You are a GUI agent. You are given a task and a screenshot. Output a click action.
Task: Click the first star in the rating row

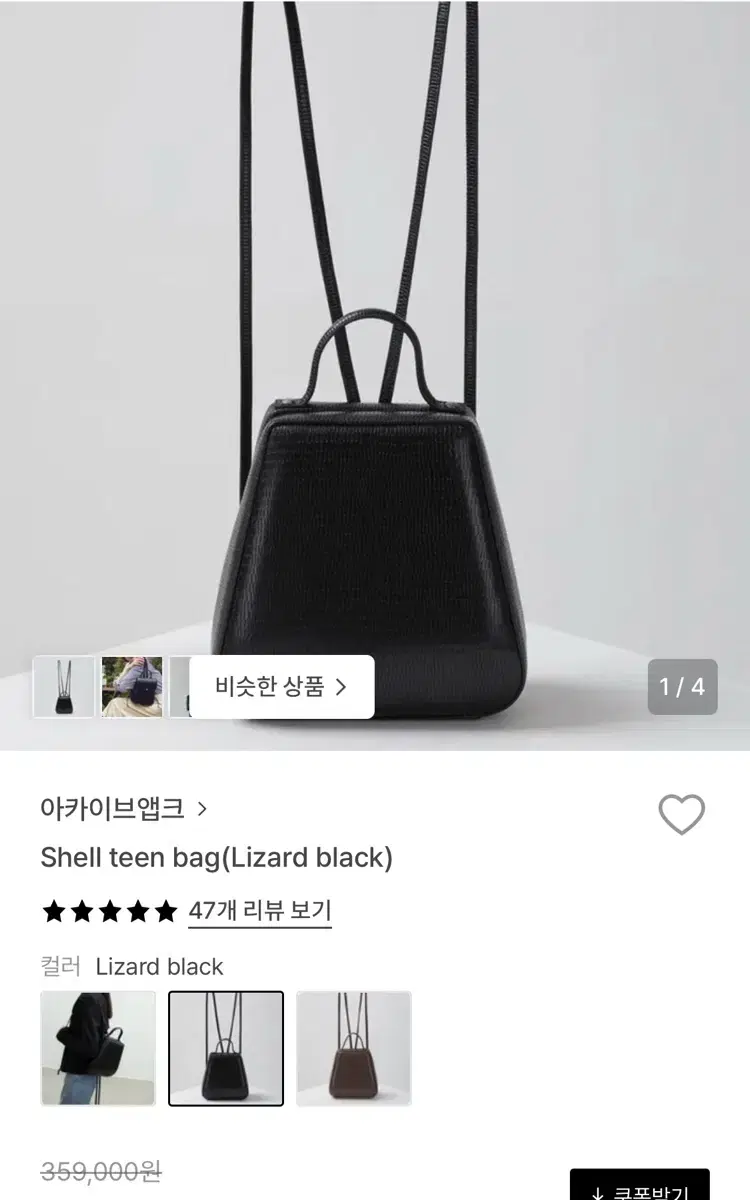pyautogui.click(x=51, y=911)
